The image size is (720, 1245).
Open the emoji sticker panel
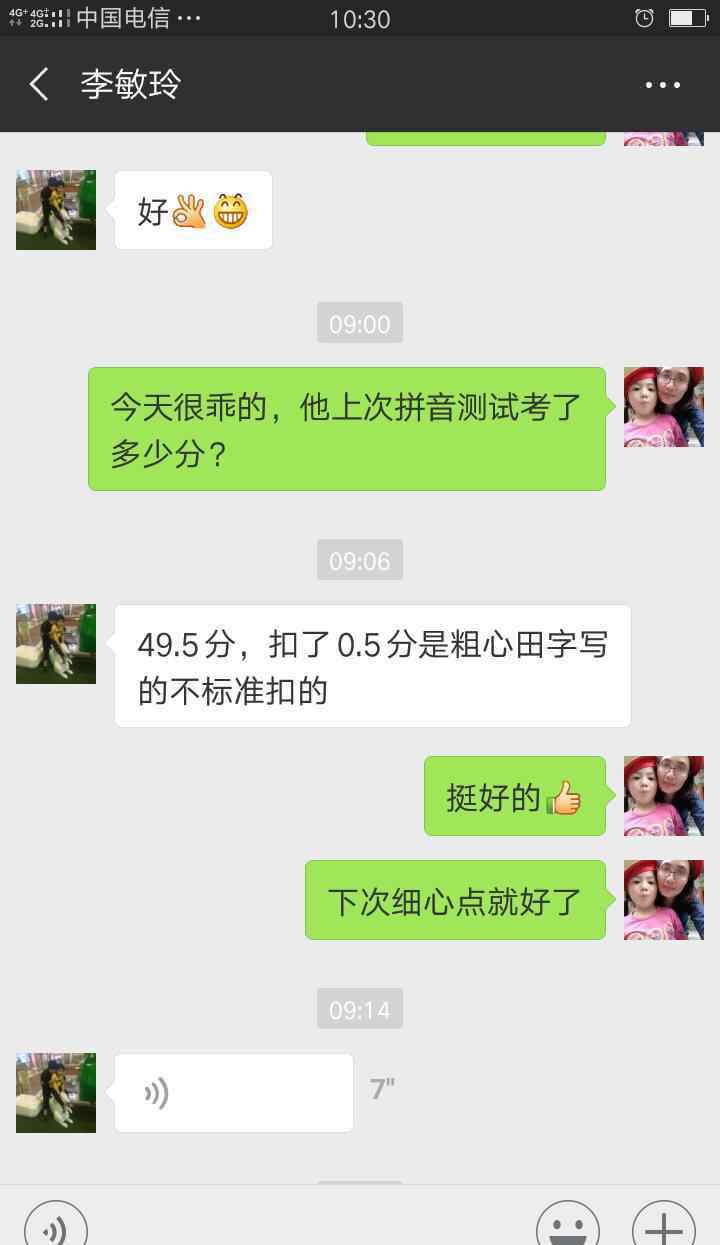point(567,1225)
